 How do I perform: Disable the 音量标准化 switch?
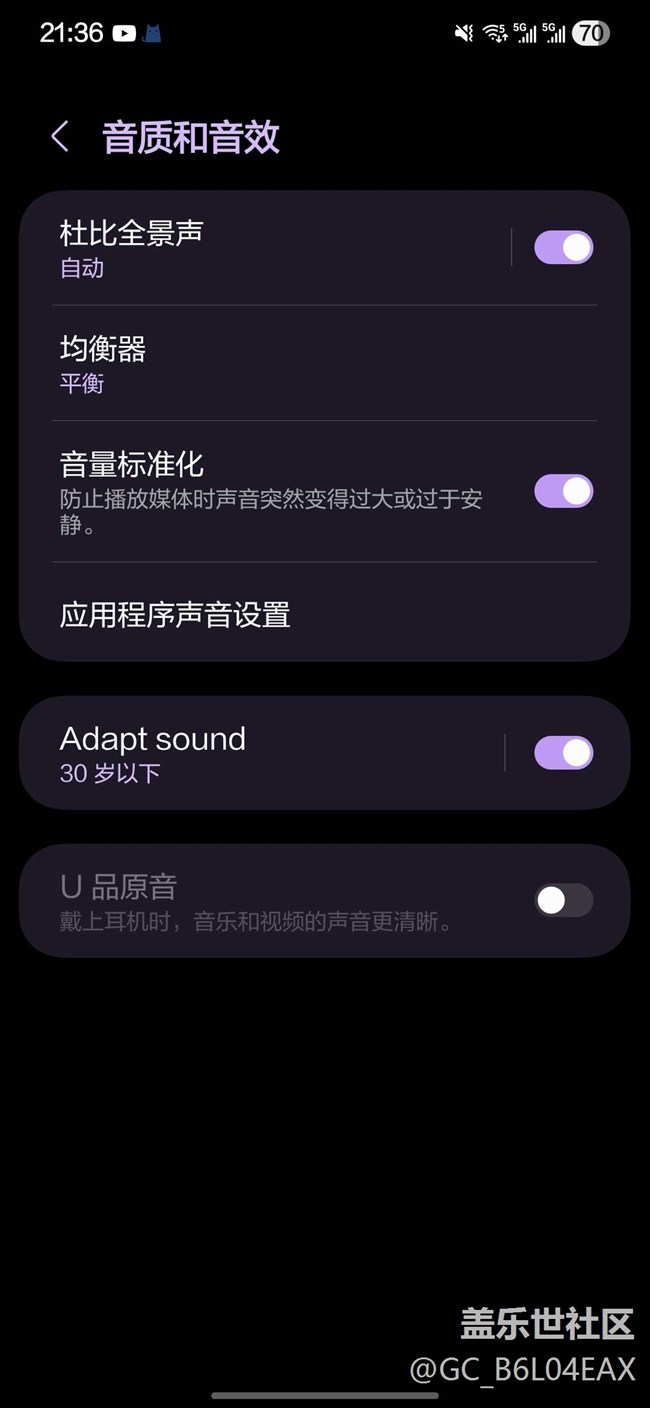(x=563, y=491)
